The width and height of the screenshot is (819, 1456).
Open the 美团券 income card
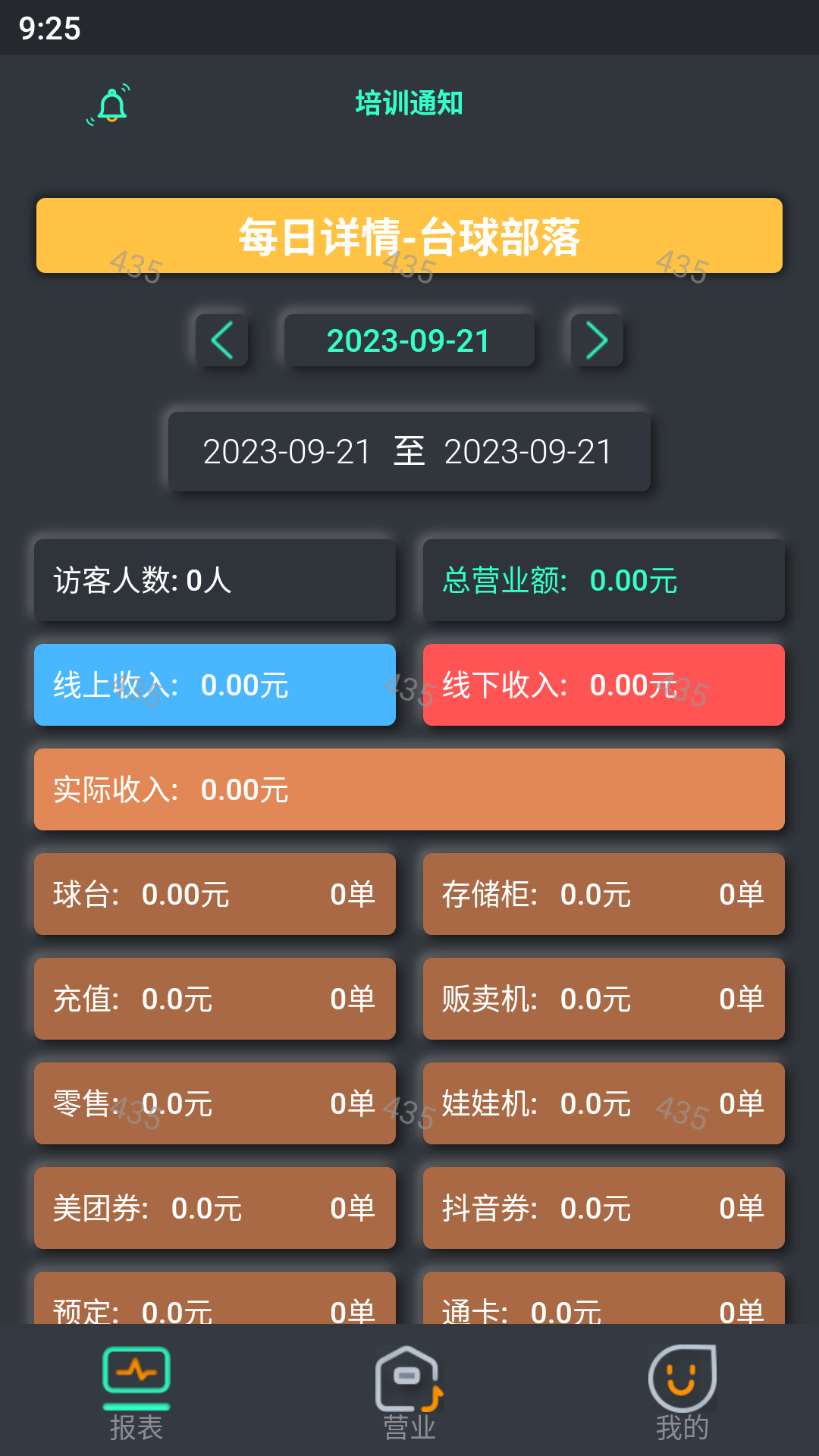tap(215, 1208)
